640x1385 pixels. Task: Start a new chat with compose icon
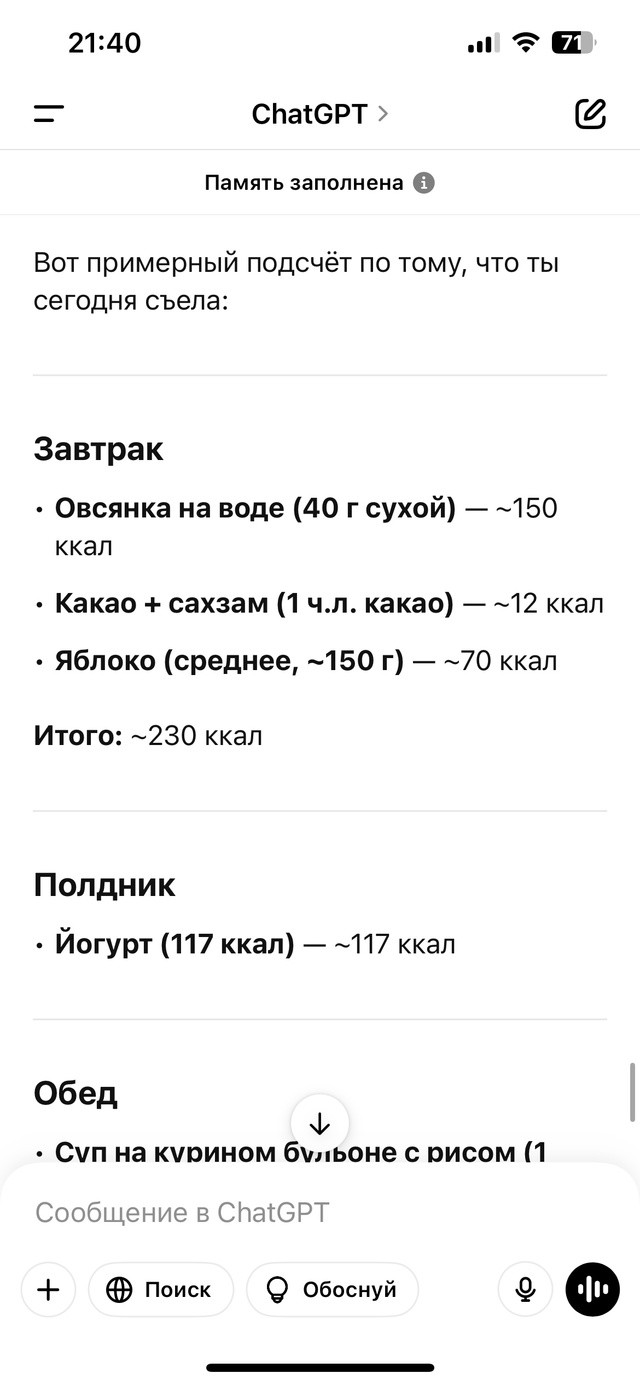click(x=591, y=114)
